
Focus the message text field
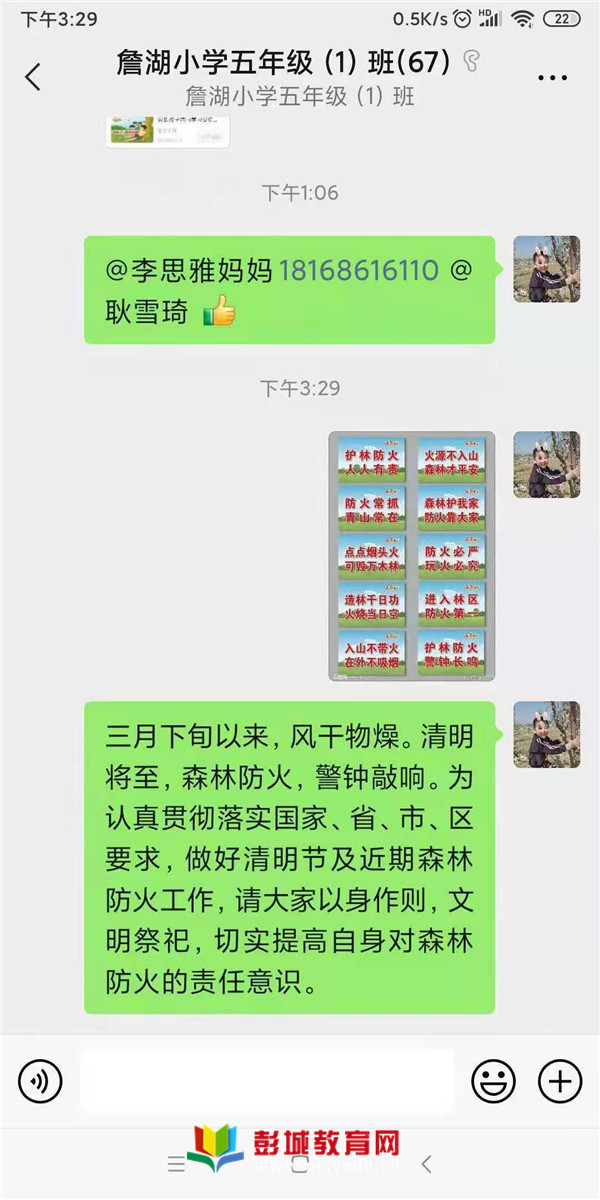click(x=266, y=1081)
